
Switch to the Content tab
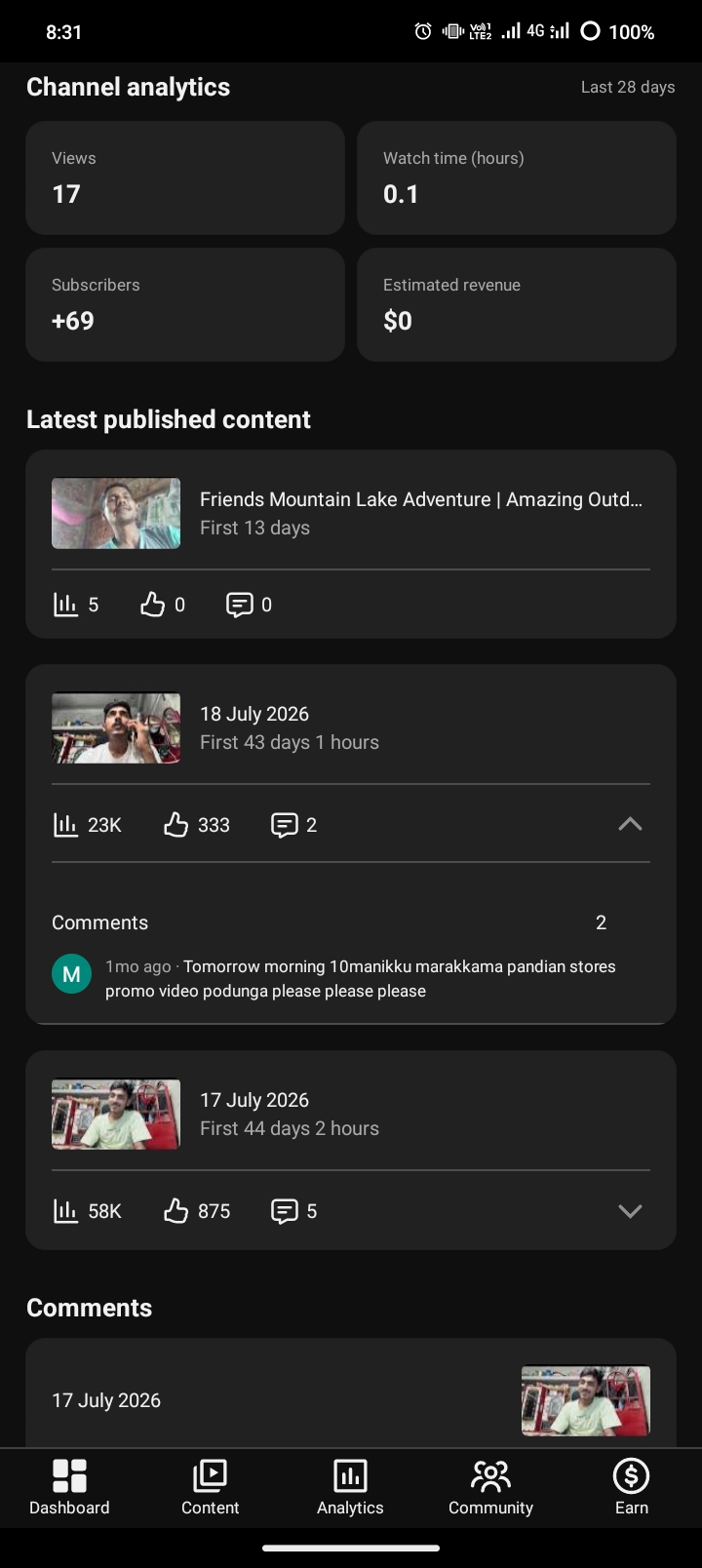pyautogui.click(x=210, y=1487)
